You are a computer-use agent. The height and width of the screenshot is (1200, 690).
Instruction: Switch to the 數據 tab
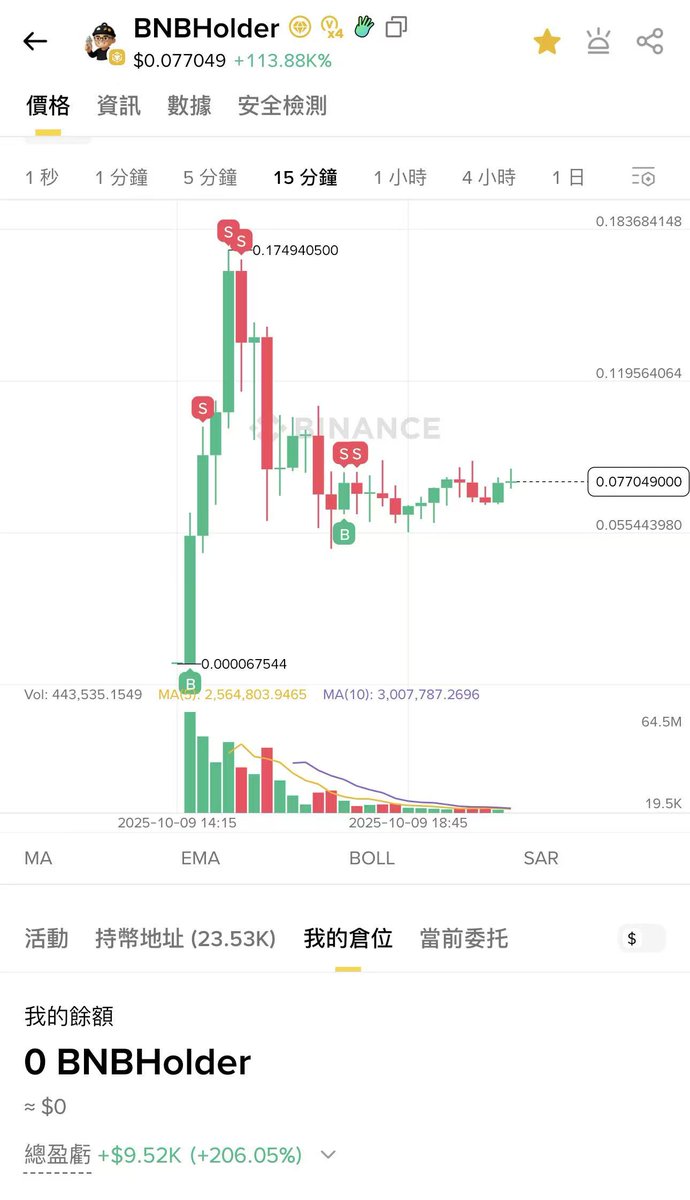189,105
